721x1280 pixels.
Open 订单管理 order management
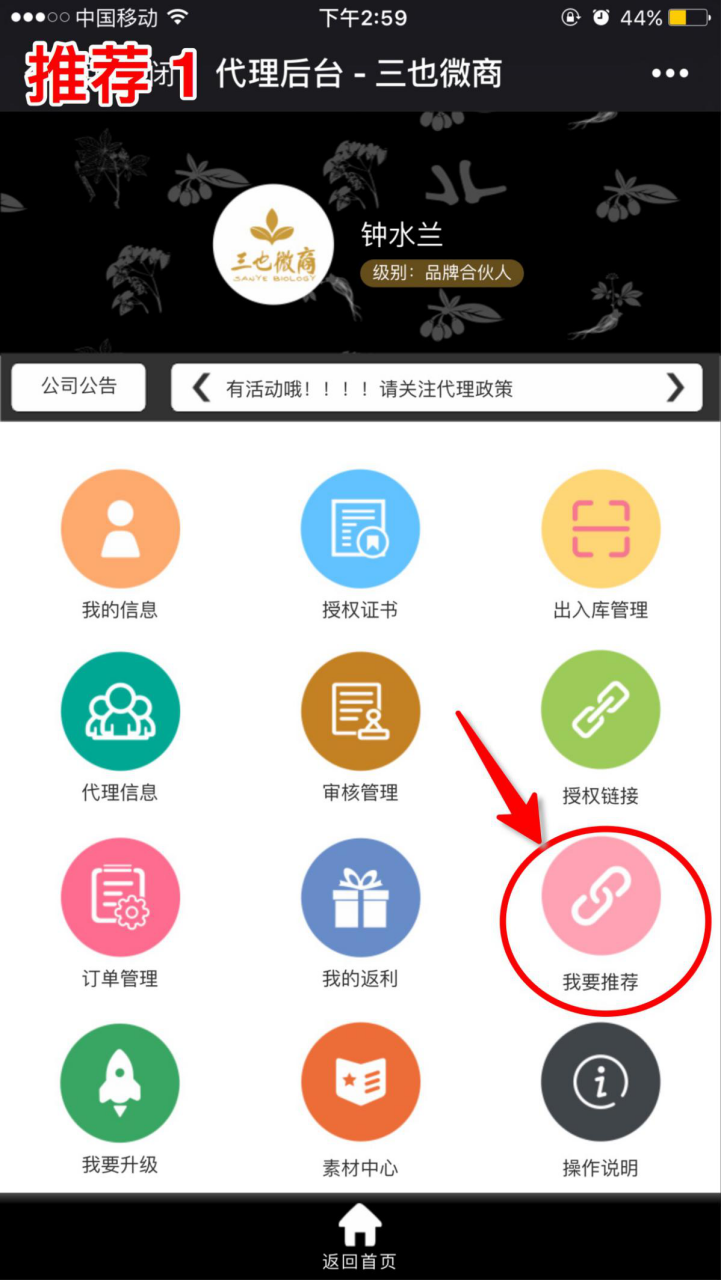[x=120, y=897]
